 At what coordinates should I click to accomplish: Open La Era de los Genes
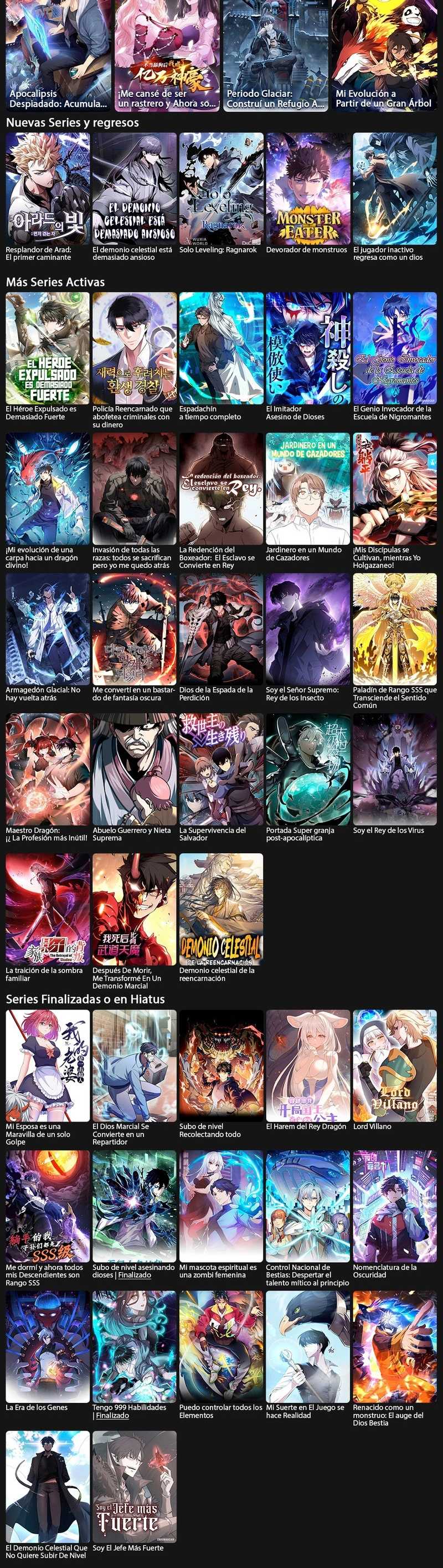point(48,1346)
